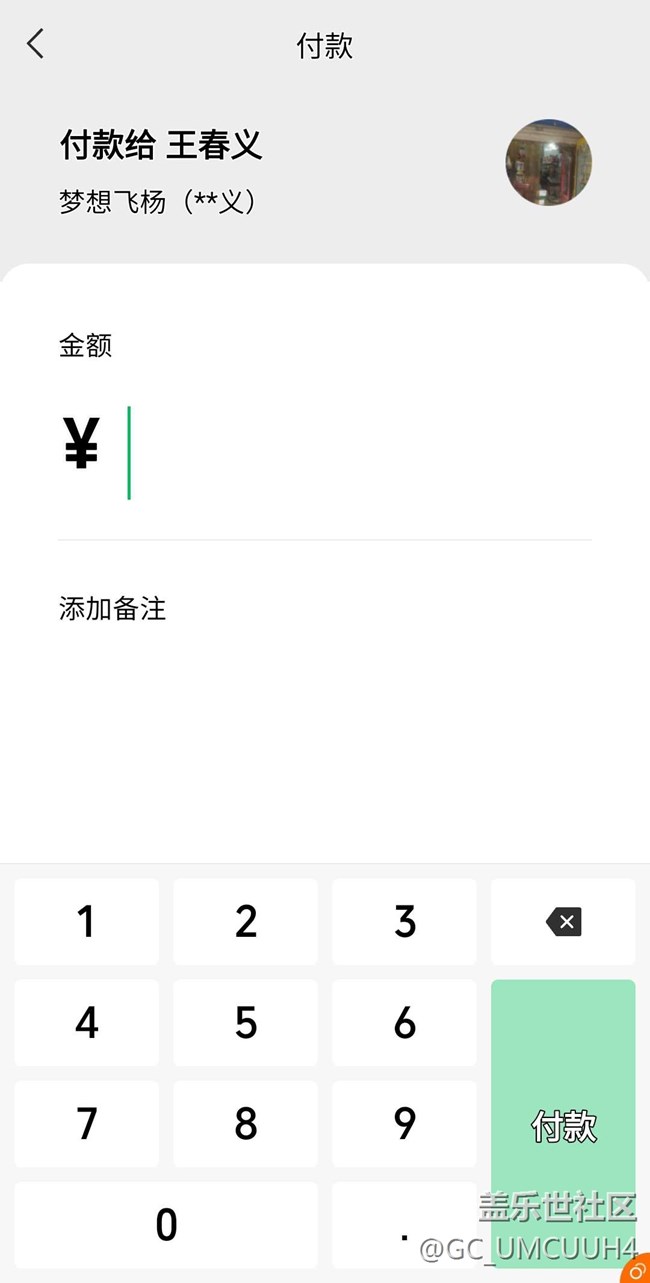
Task: Enter digit 3 on the keypad
Action: (404, 922)
